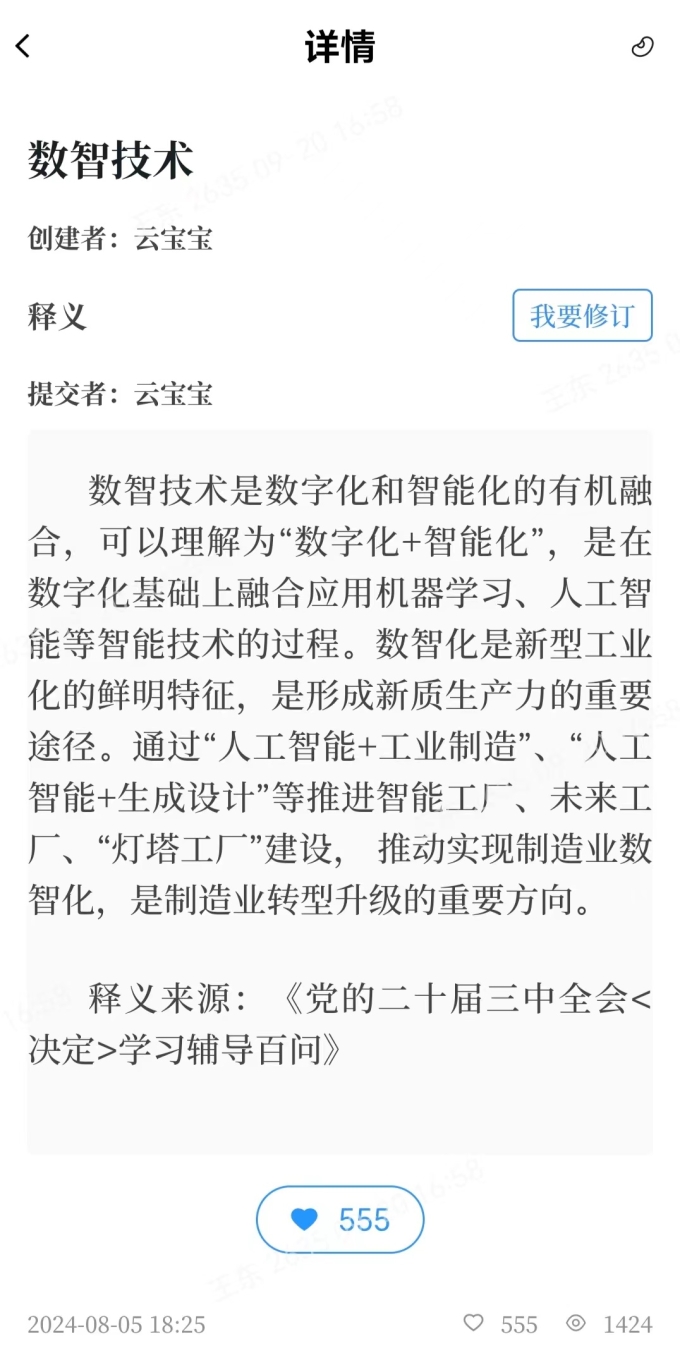This screenshot has width=680, height=1365.
Task: Like this entry with the 555 heart button
Action: pyautogui.click(x=340, y=1219)
